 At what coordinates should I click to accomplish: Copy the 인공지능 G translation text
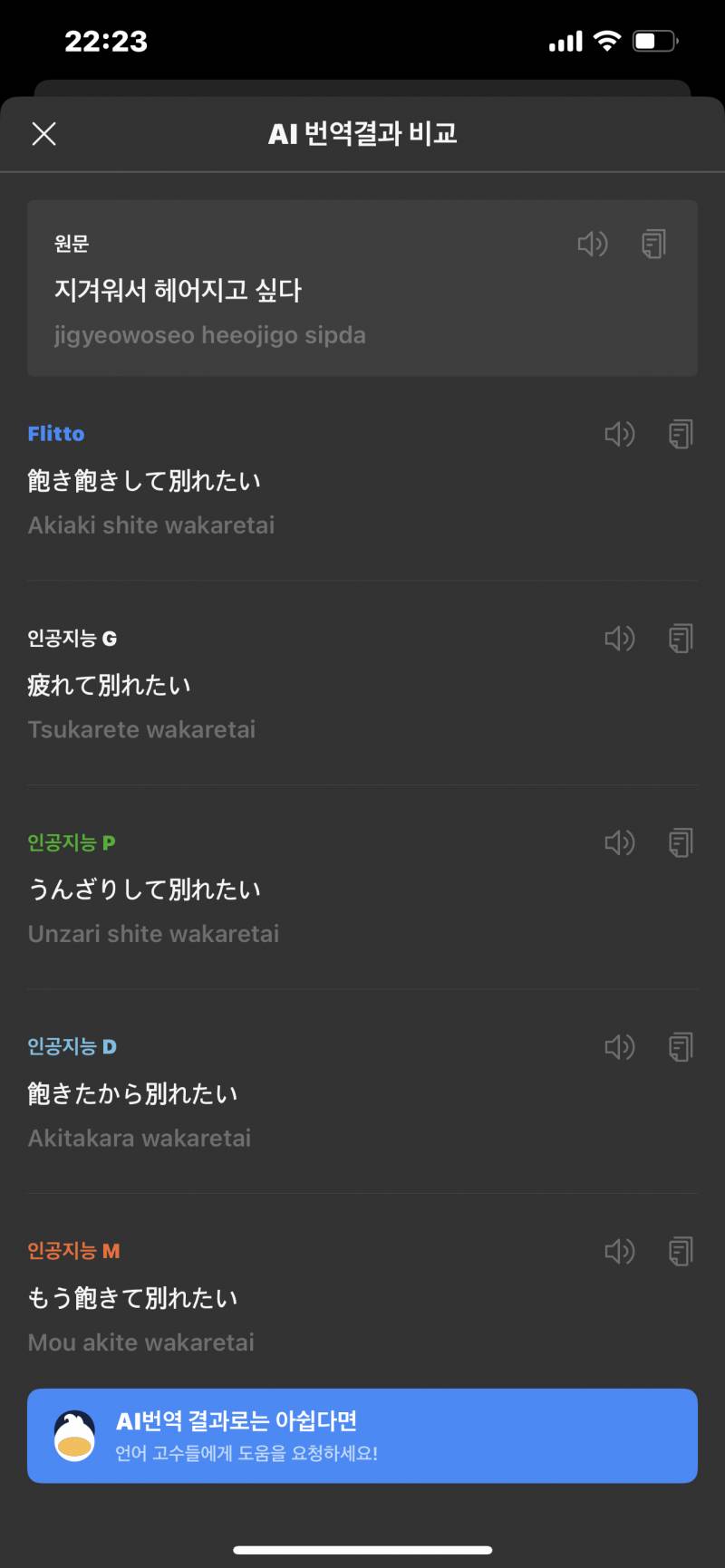pyautogui.click(x=680, y=638)
